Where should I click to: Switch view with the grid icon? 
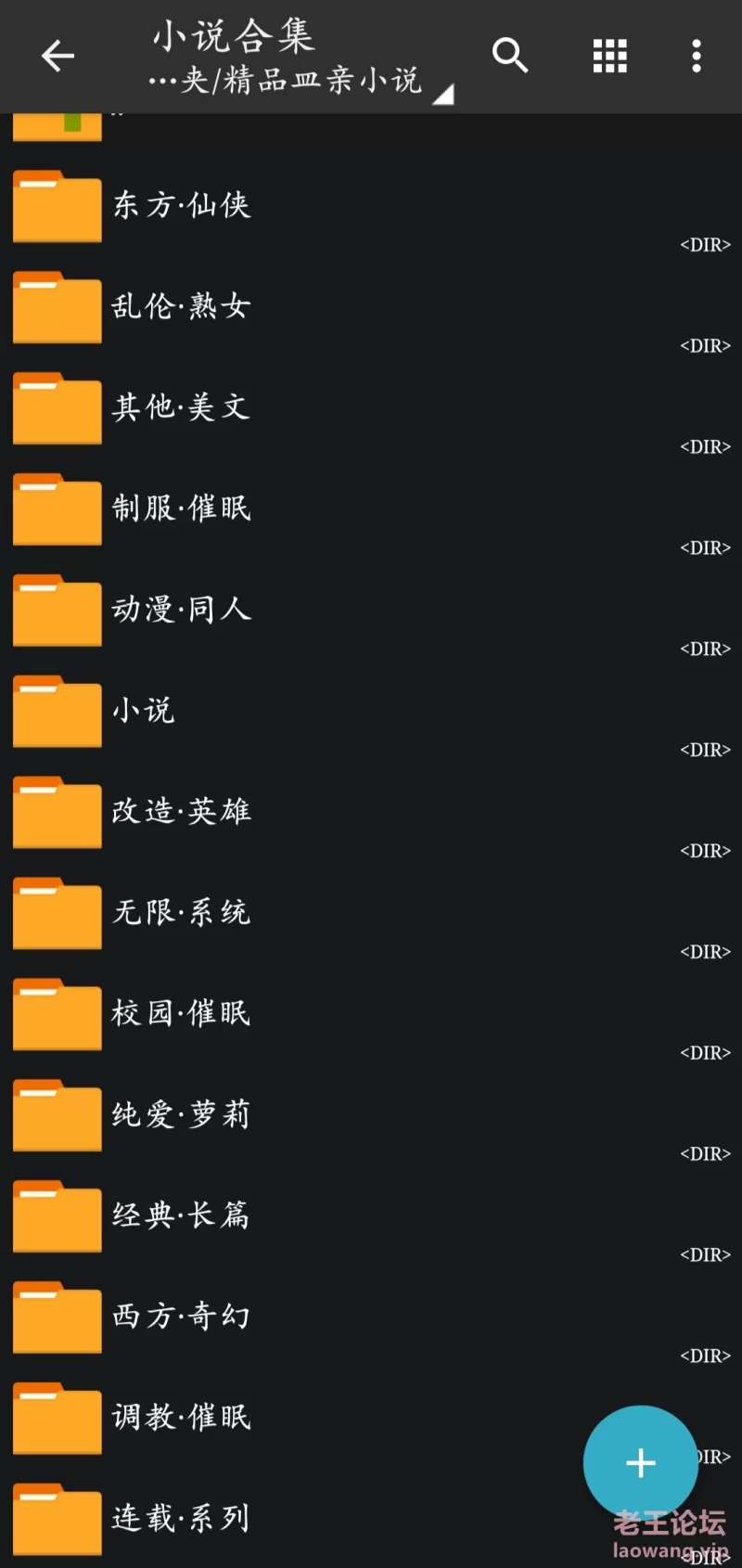(609, 57)
